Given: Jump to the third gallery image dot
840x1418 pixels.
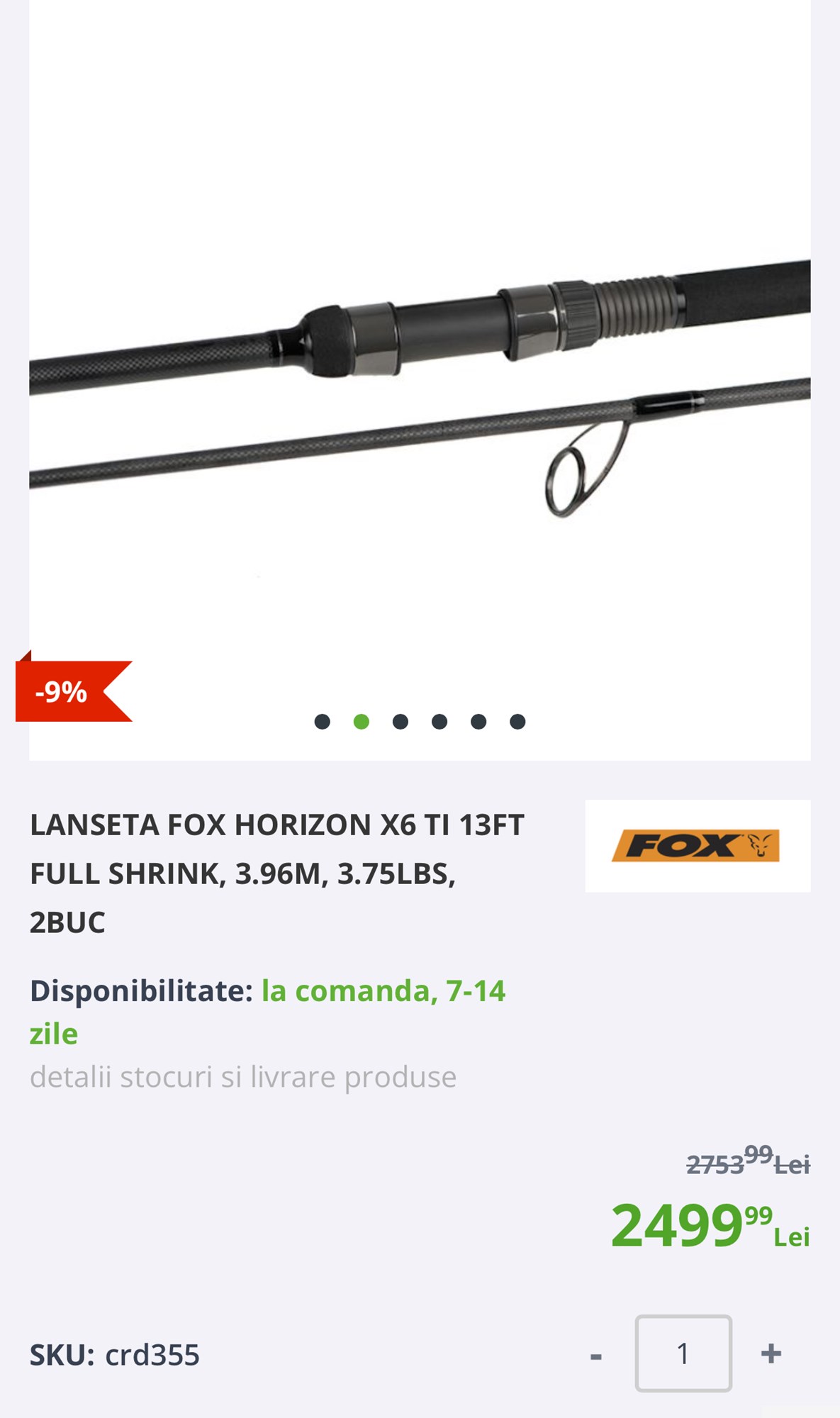Looking at the screenshot, I should (400, 722).
